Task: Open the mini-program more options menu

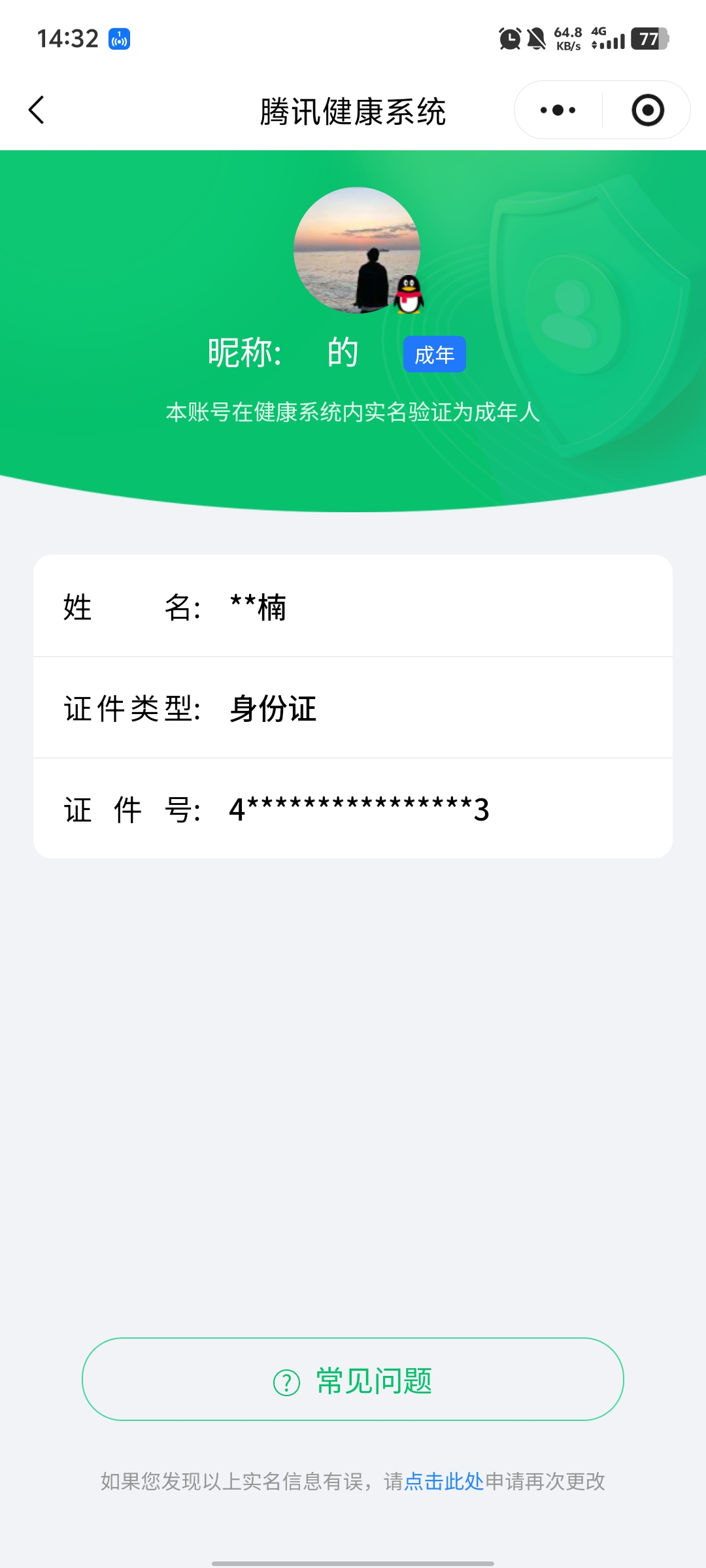Action: (x=556, y=110)
